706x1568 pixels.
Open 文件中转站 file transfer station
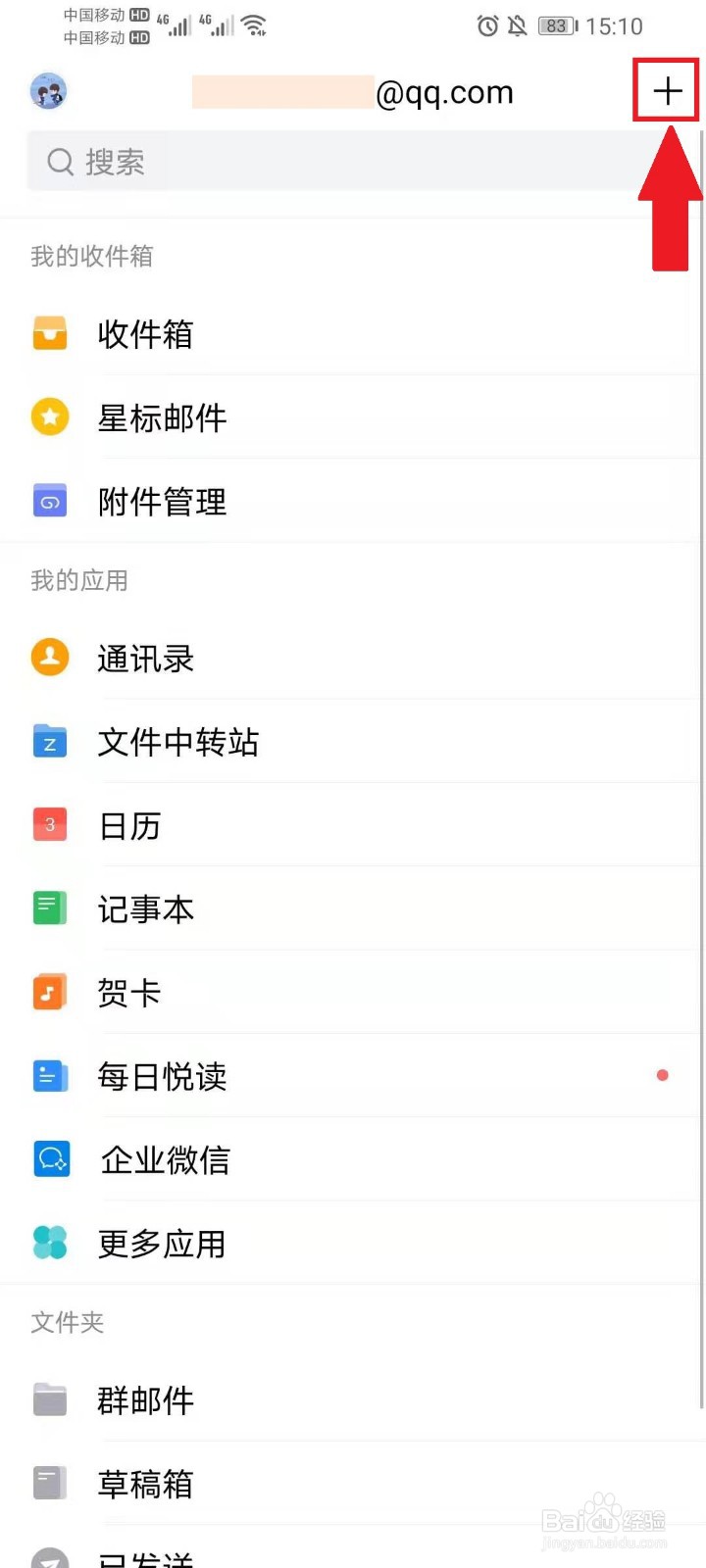(353, 742)
